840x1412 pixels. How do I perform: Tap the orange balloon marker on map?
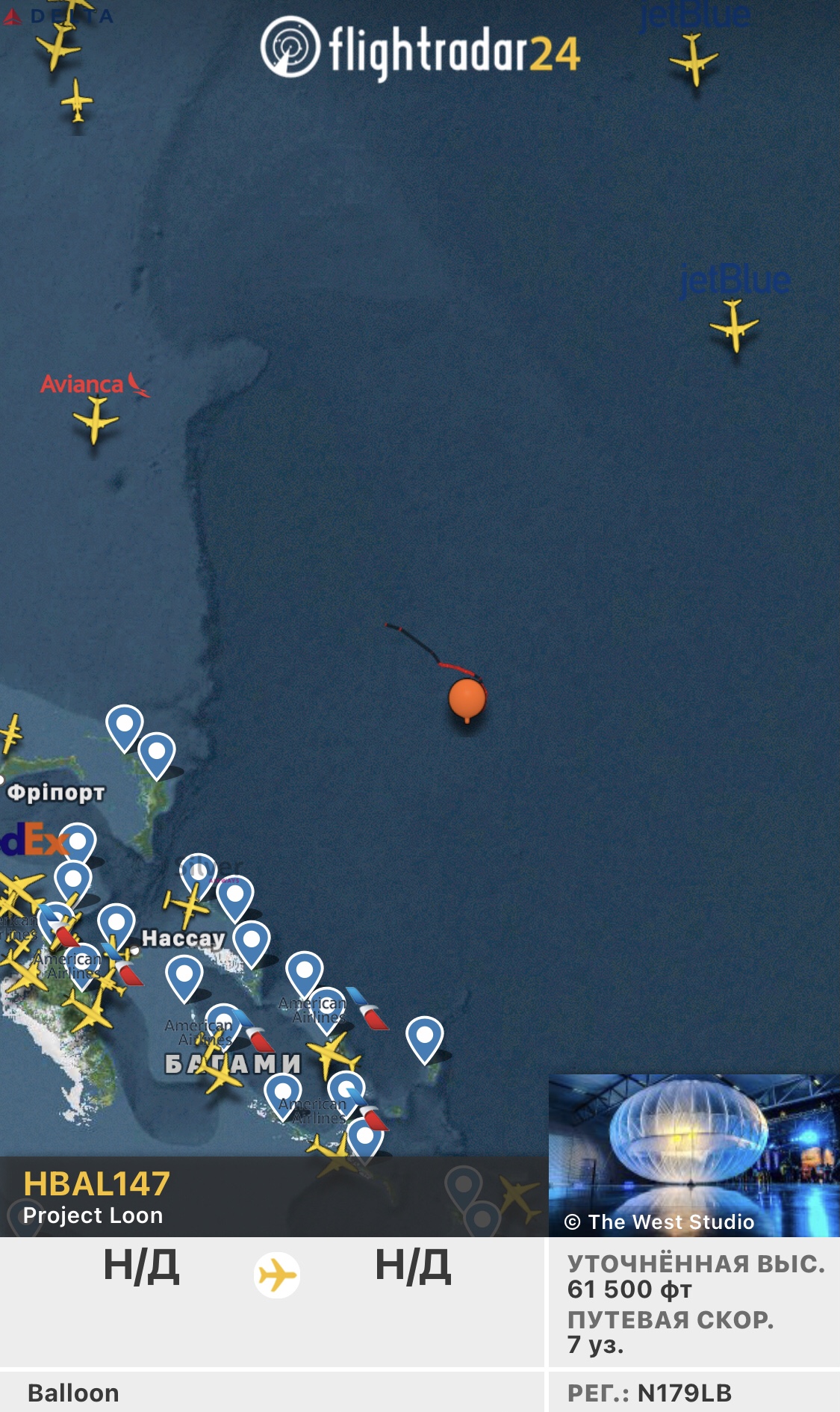coord(467,700)
